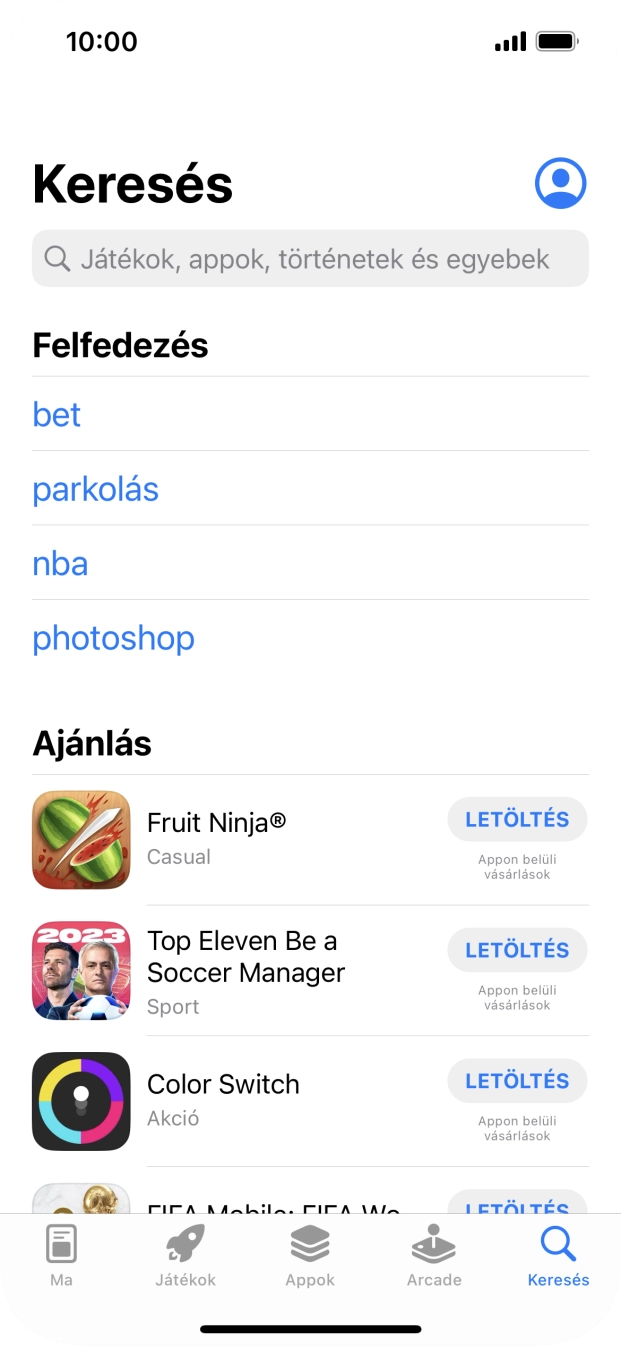This screenshot has width=621, height=1346.
Task: Search for 'parkolás' suggestion
Action: coord(96,489)
